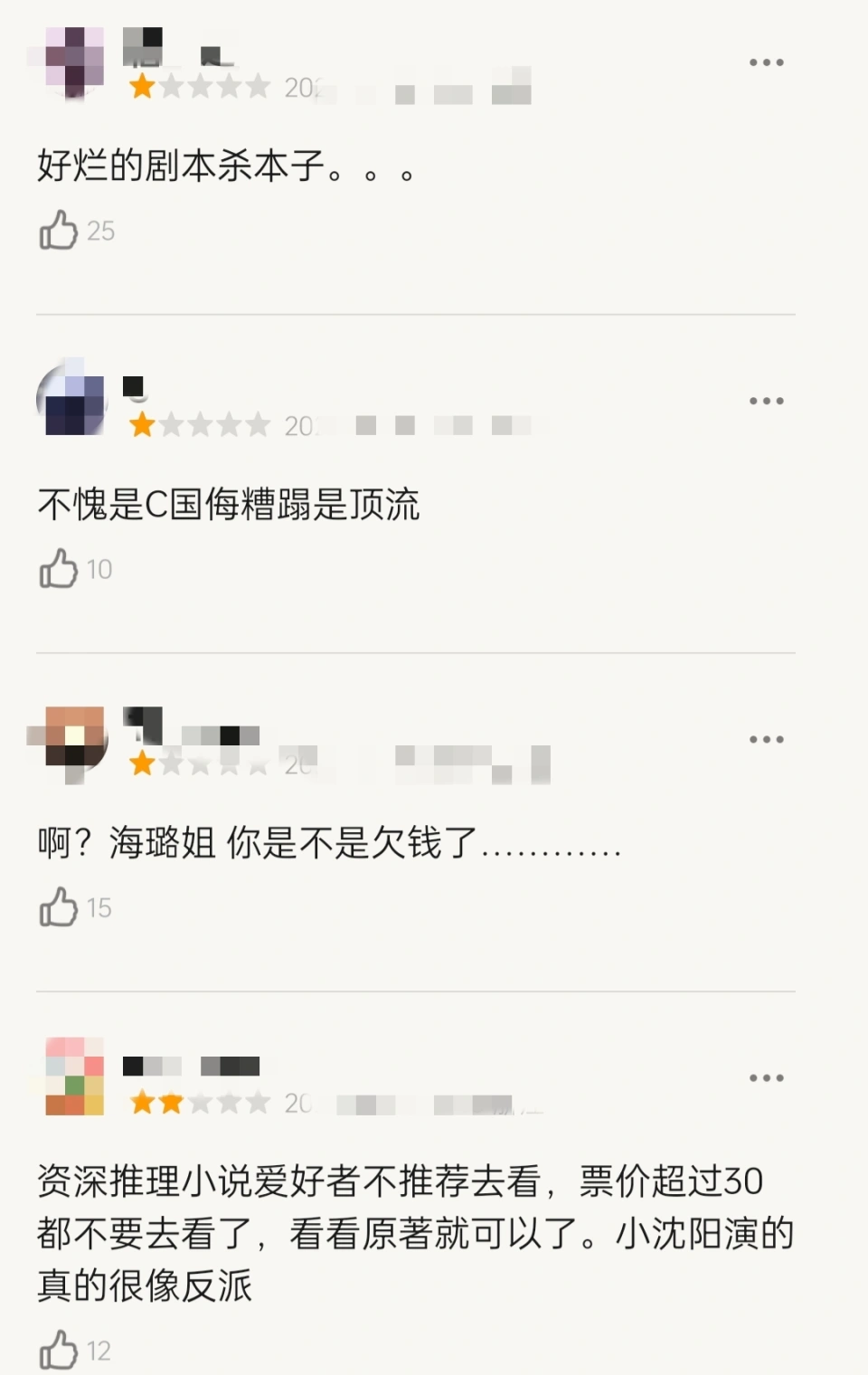Open overflow menu on '好烂的剧本杀本子' review

766,62
